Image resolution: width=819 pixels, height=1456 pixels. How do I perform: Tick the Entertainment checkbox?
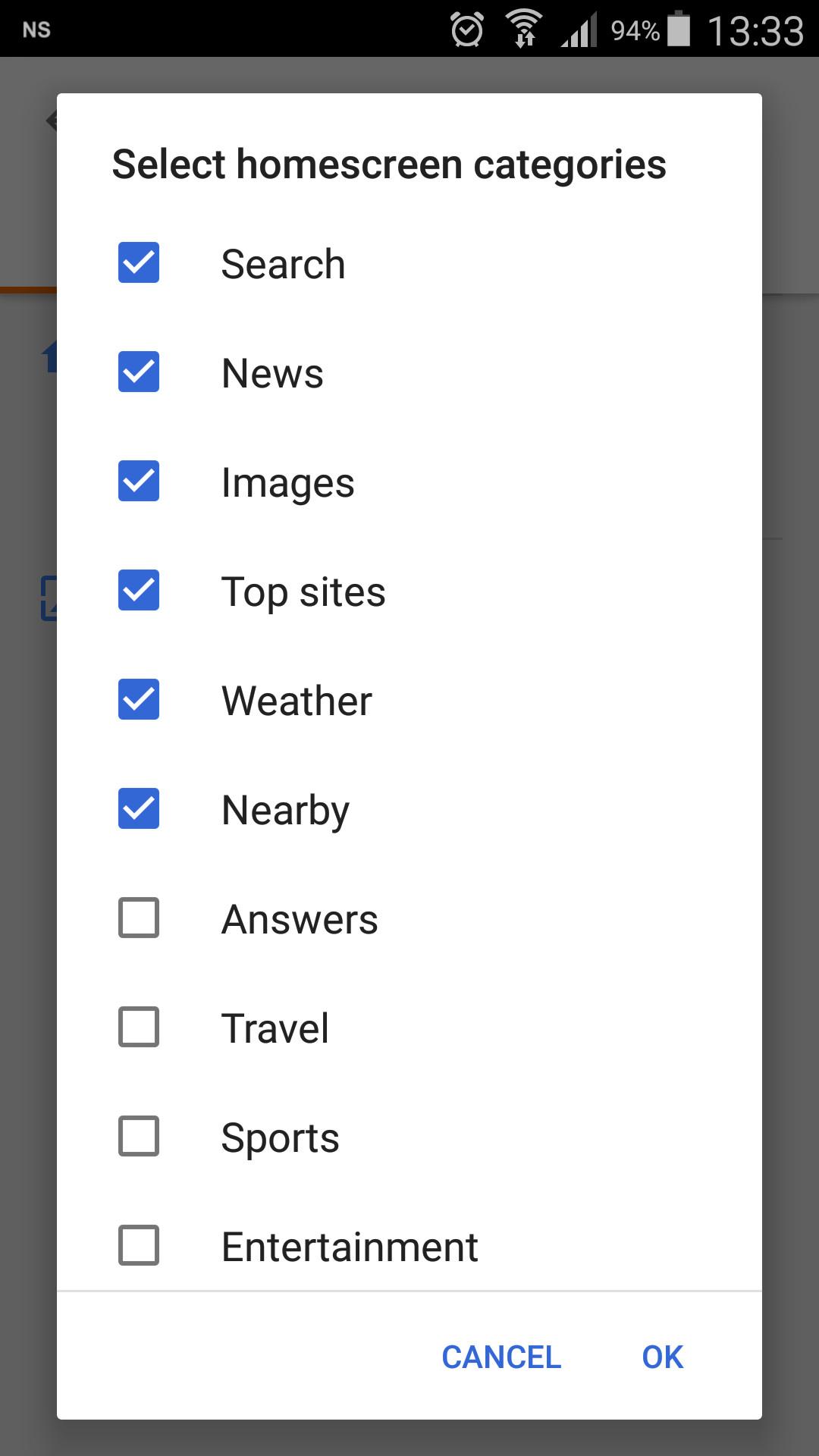(x=139, y=1246)
